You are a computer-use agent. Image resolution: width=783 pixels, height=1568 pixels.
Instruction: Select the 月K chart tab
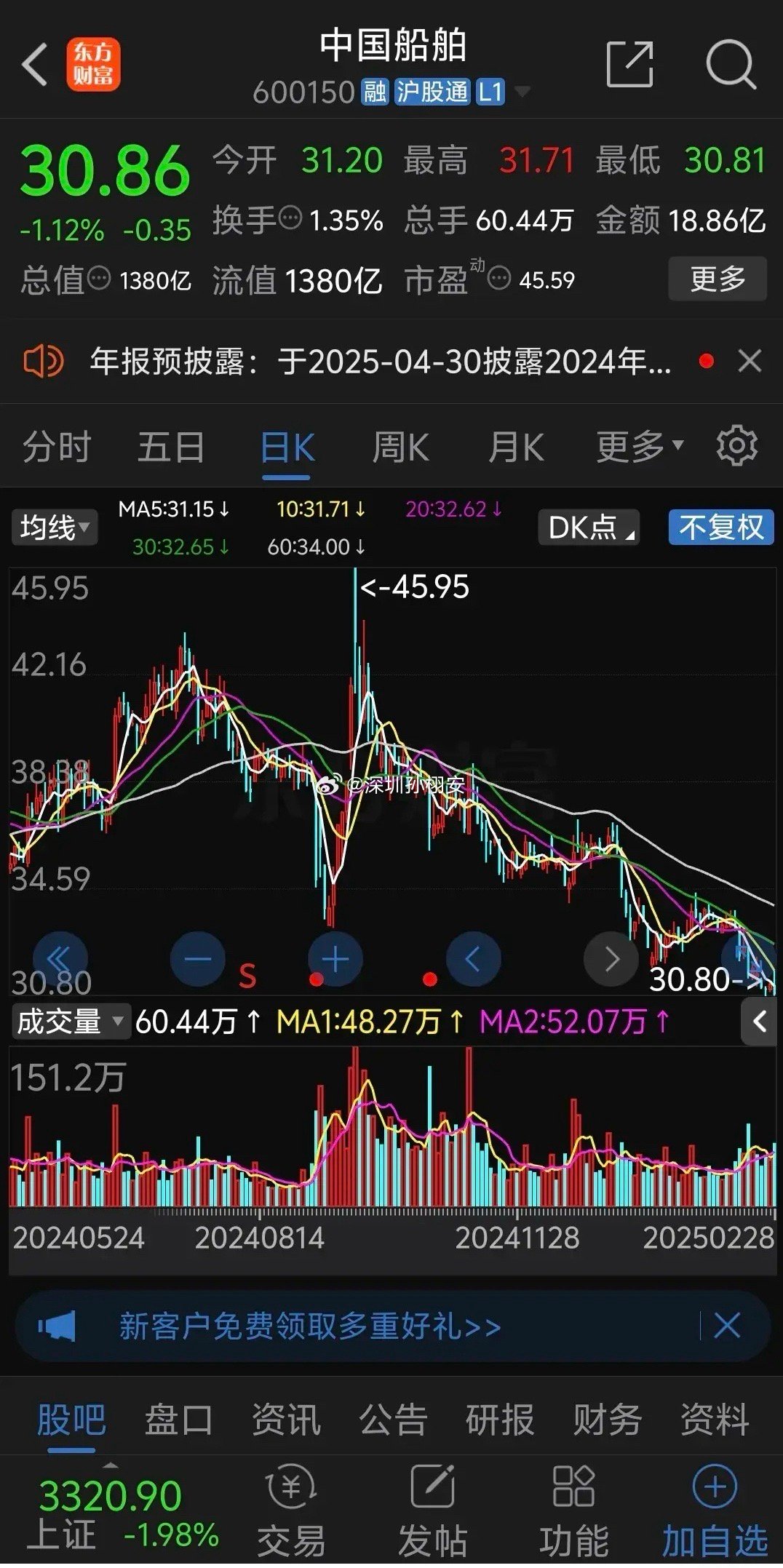516,446
